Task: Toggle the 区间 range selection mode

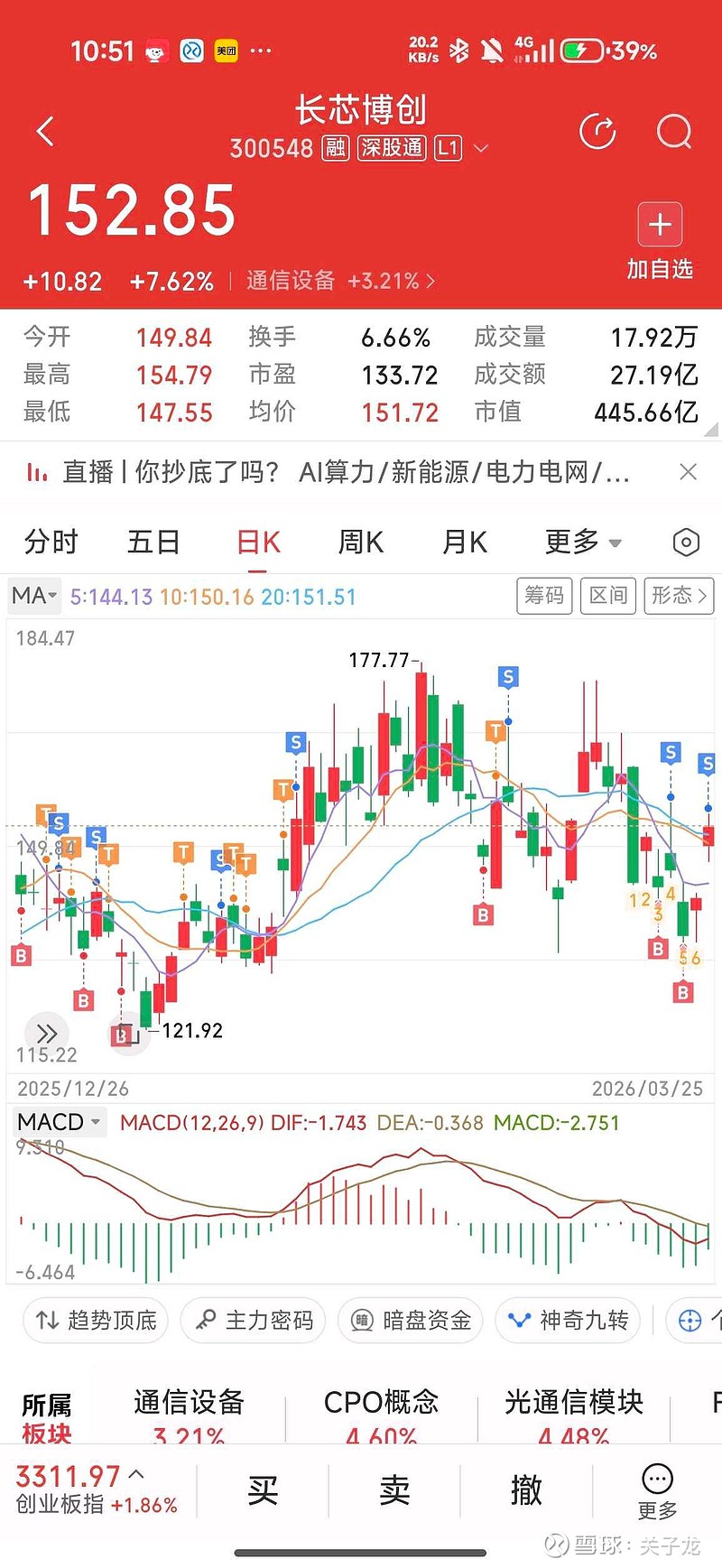Action: 607,596
